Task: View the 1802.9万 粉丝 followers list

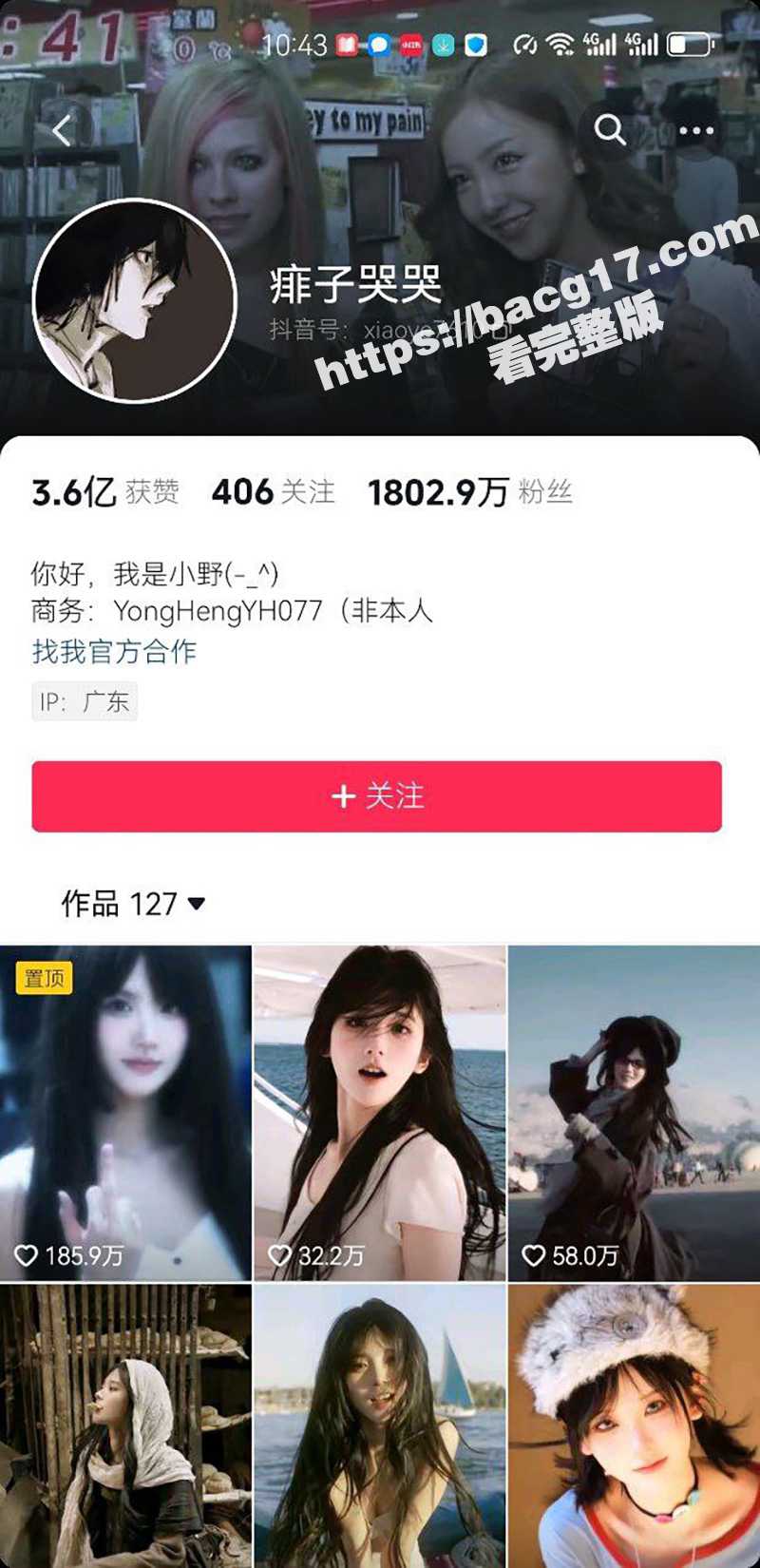Action: [x=469, y=492]
